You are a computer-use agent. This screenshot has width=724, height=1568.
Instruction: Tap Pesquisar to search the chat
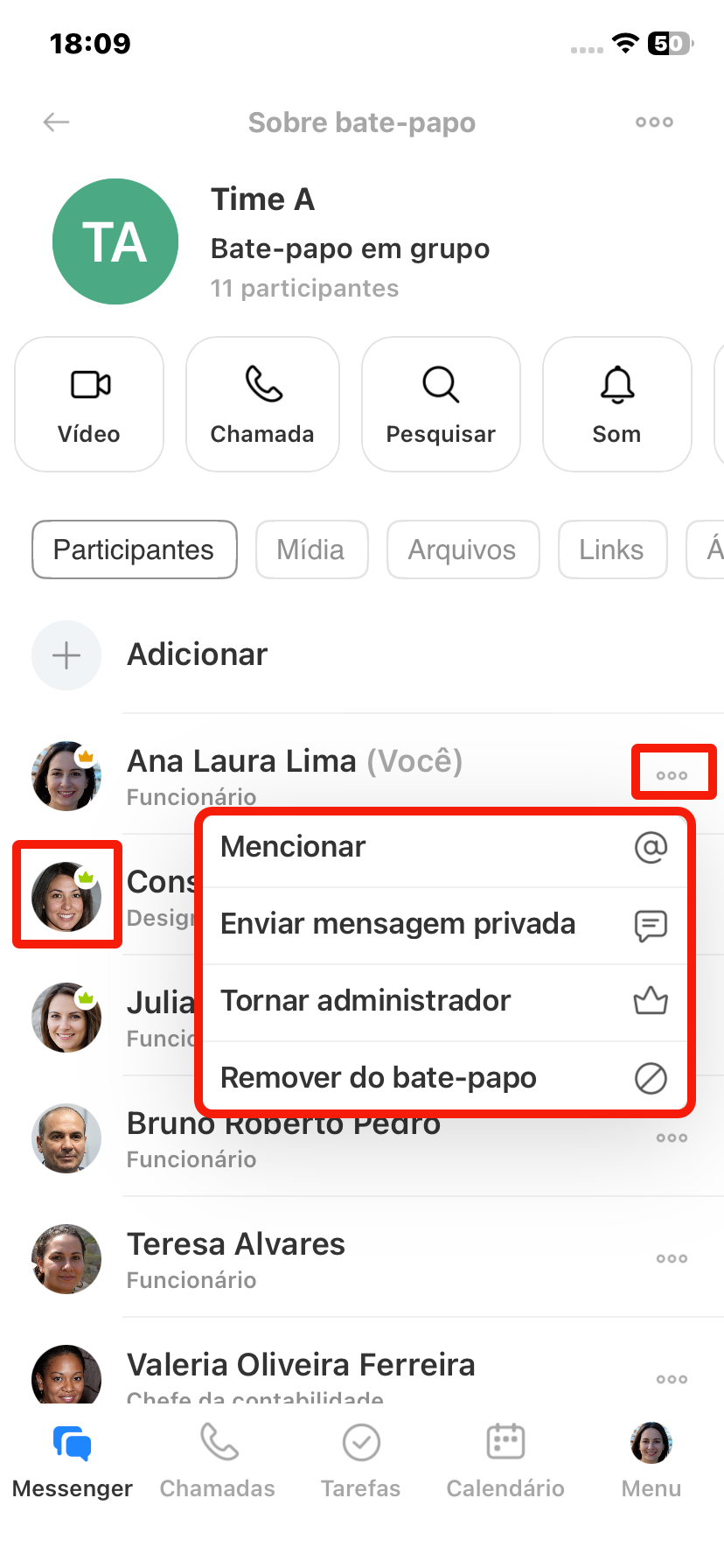pos(441,404)
